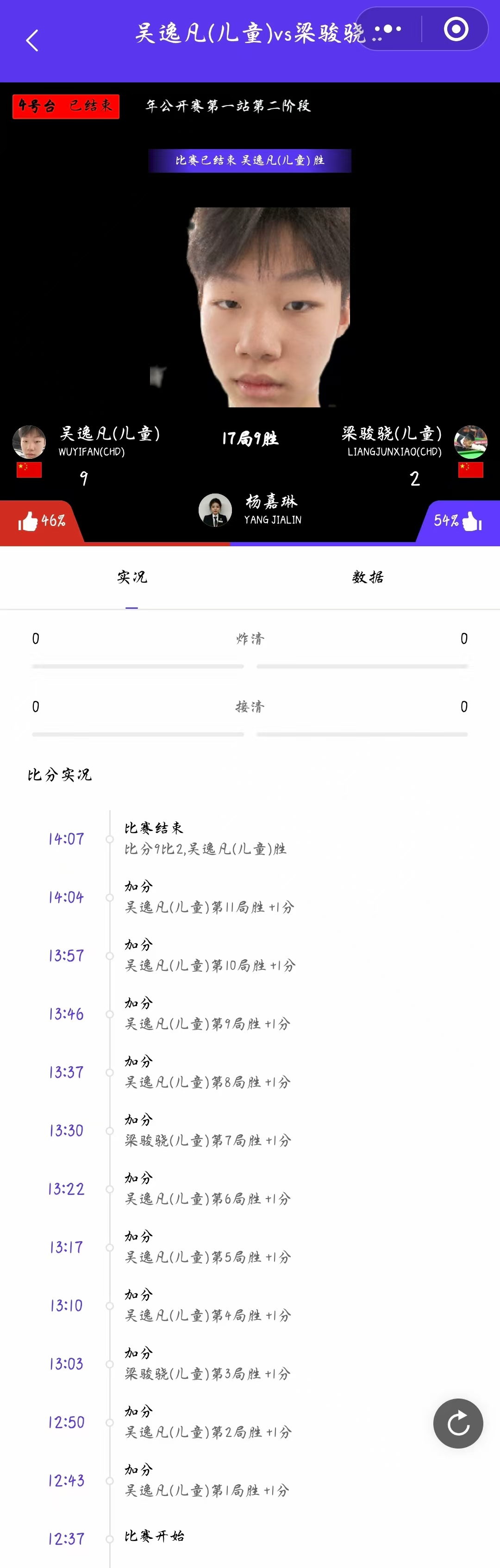
Task: Switch to the 实况 tab
Action: click(131, 577)
